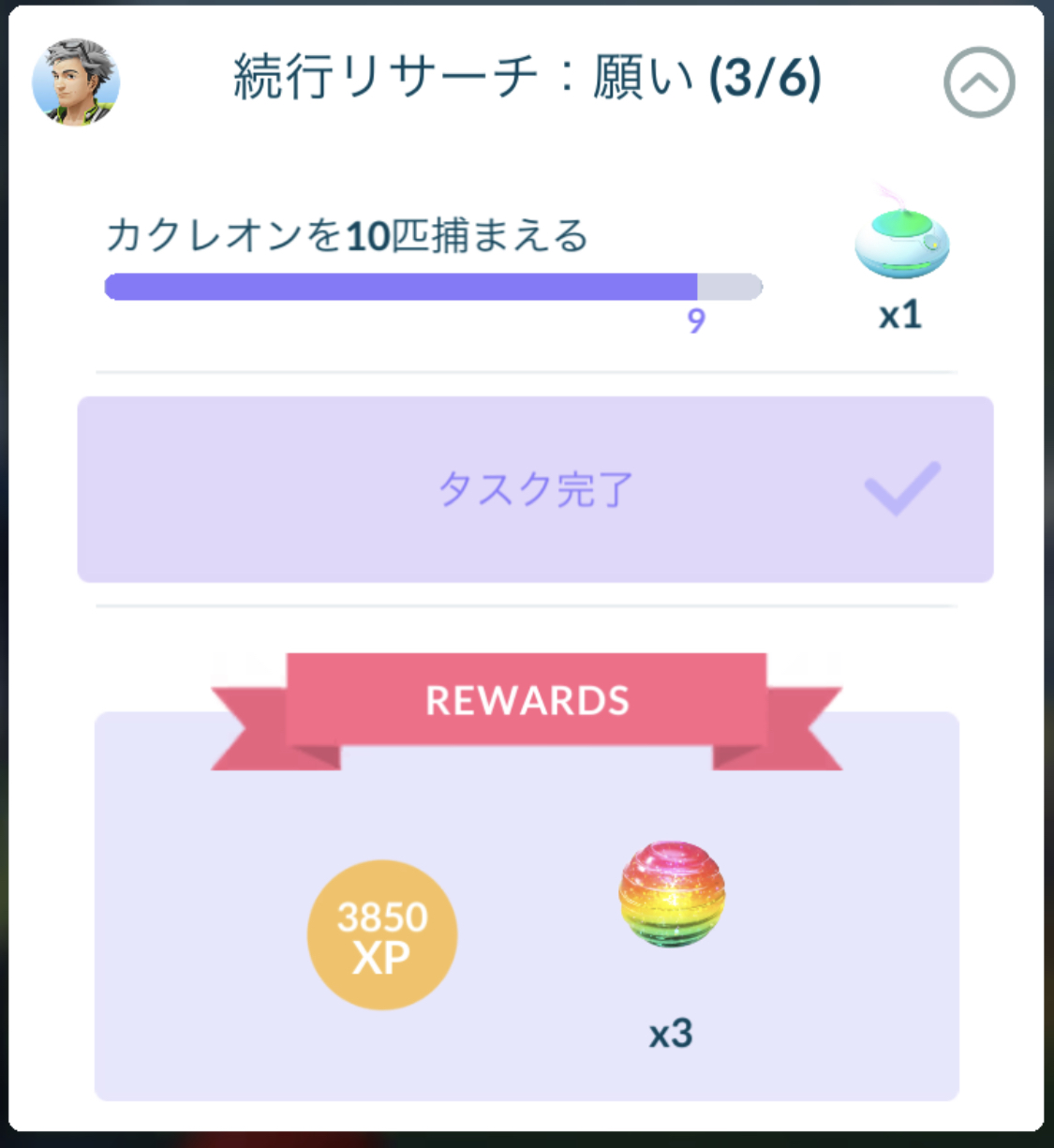This screenshot has height=1148, width=1054.
Task: Tap the incense reward for catching カクレオン
Action: coord(901,242)
